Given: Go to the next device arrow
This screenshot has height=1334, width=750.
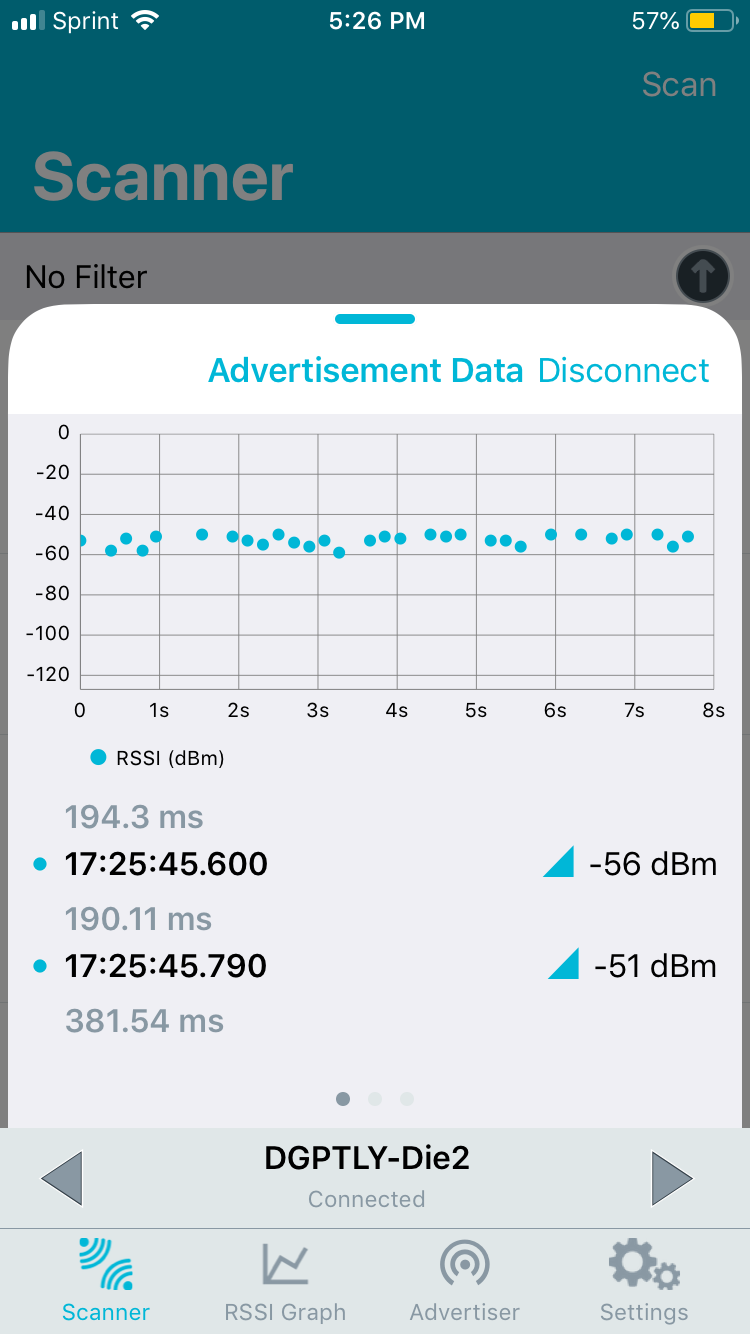Looking at the screenshot, I should click(x=672, y=1178).
